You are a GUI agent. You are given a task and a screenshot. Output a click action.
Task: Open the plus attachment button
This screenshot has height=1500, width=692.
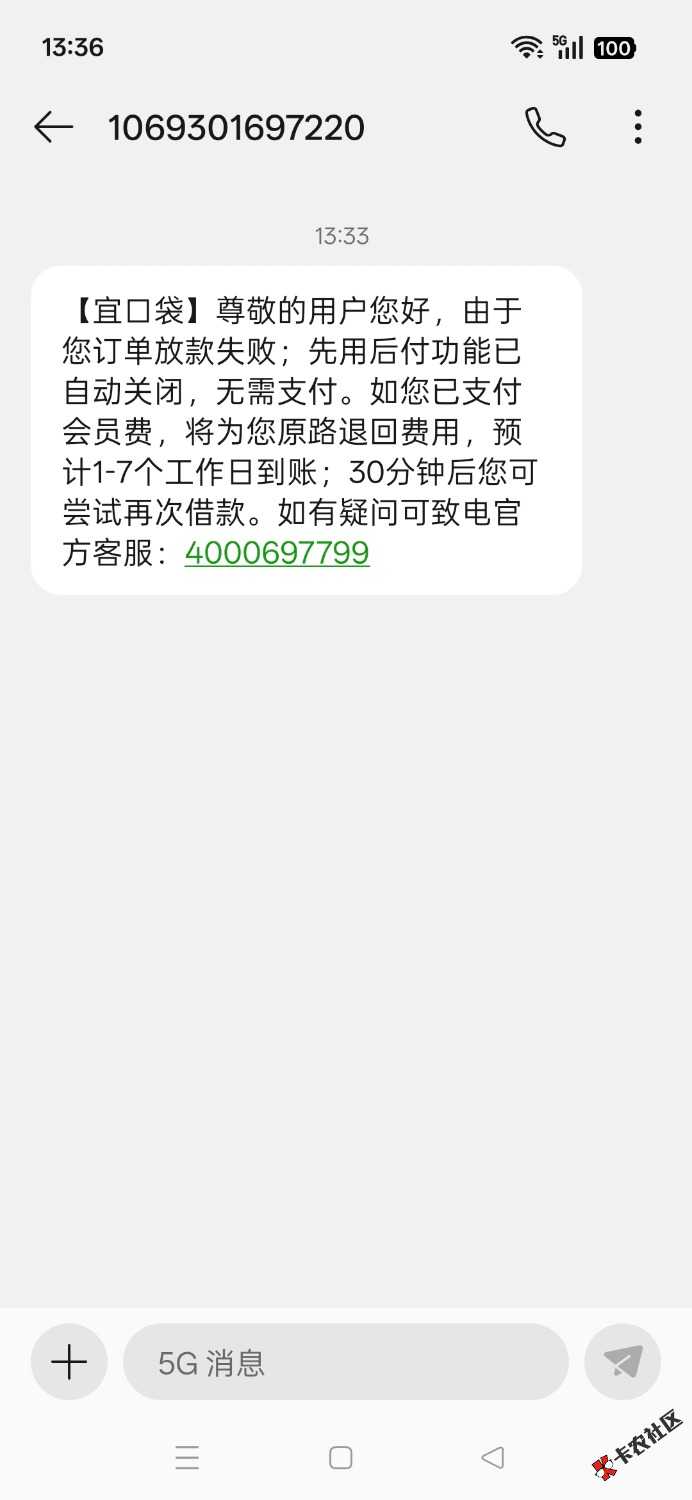pyautogui.click(x=69, y=1362)
